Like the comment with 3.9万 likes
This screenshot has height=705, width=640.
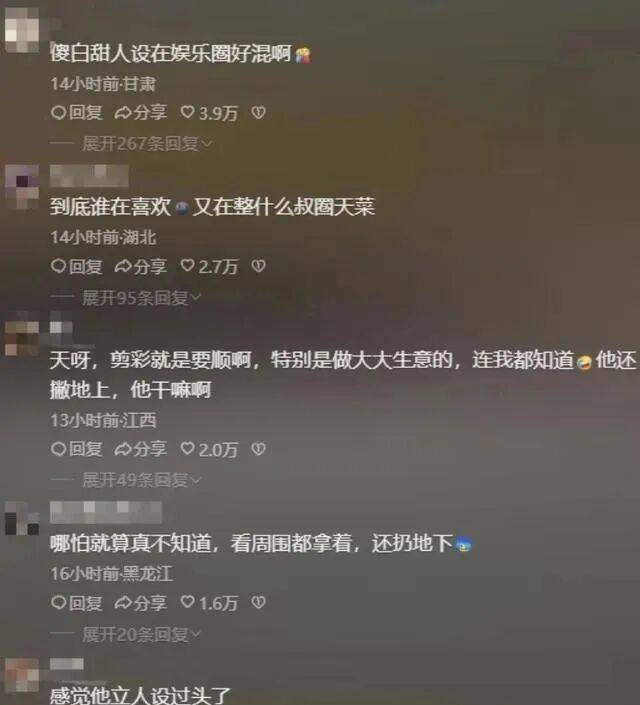tap(209, 113)
